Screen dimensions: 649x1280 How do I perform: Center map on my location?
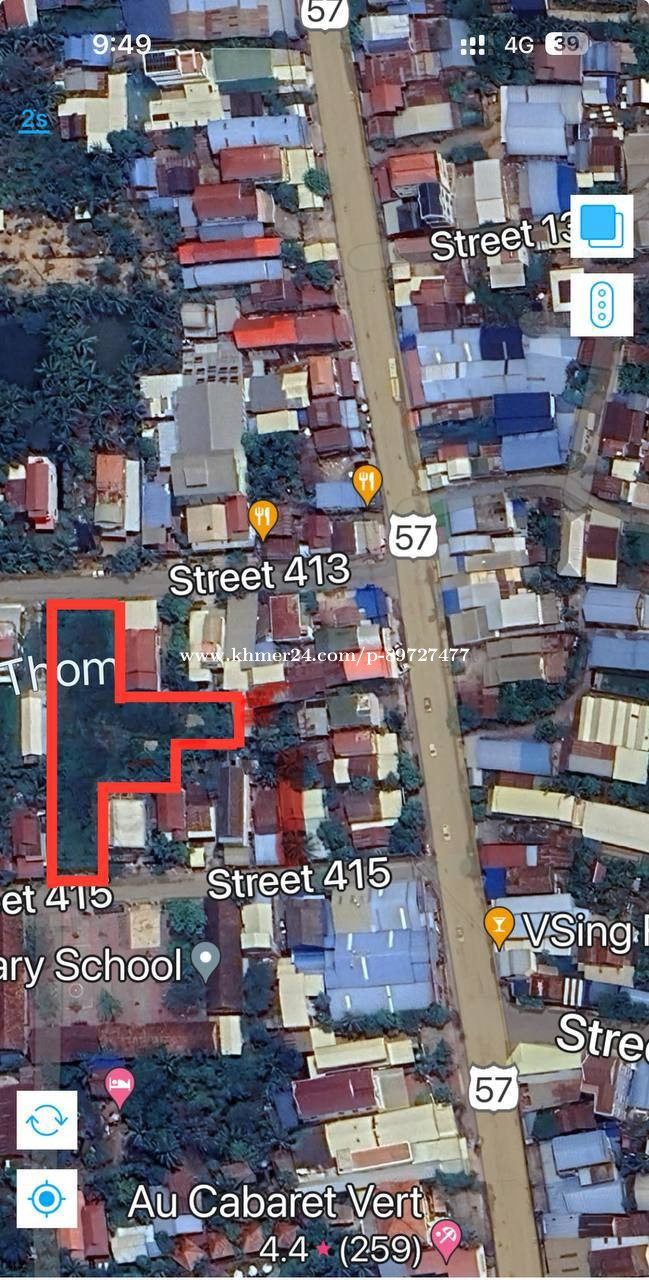click(47, 1198)
